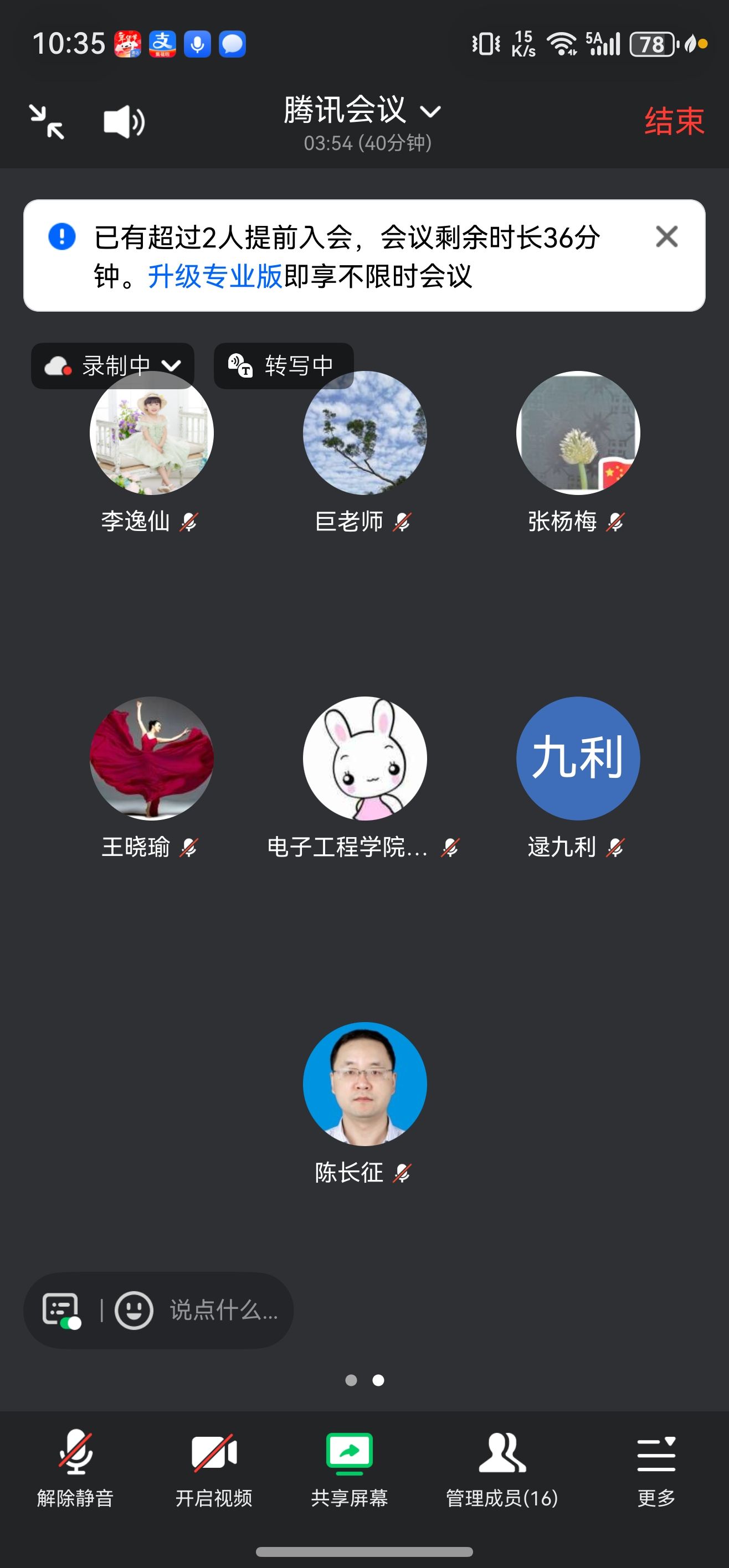Select participant 逯九利's avatar
The width and height of the screenshot is (729, 1568).
point(577,759)
